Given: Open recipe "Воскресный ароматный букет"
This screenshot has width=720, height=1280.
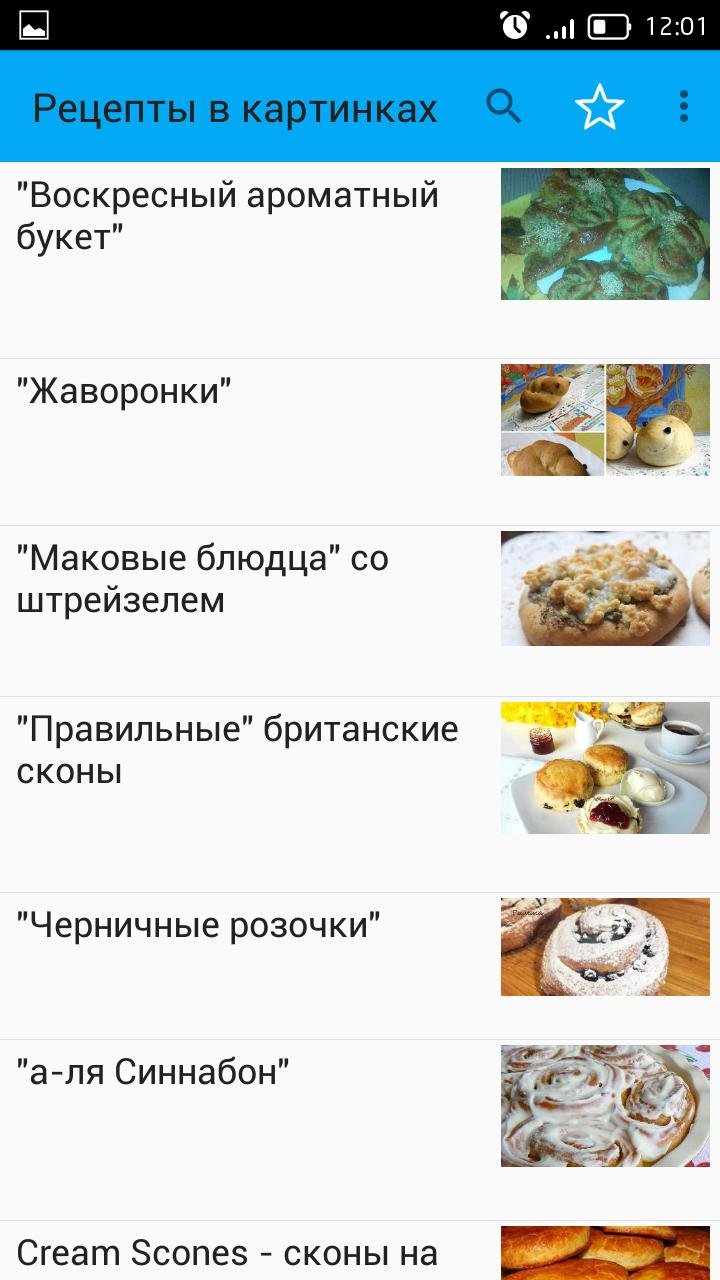Looking at the screenshot, I should 360,260.
